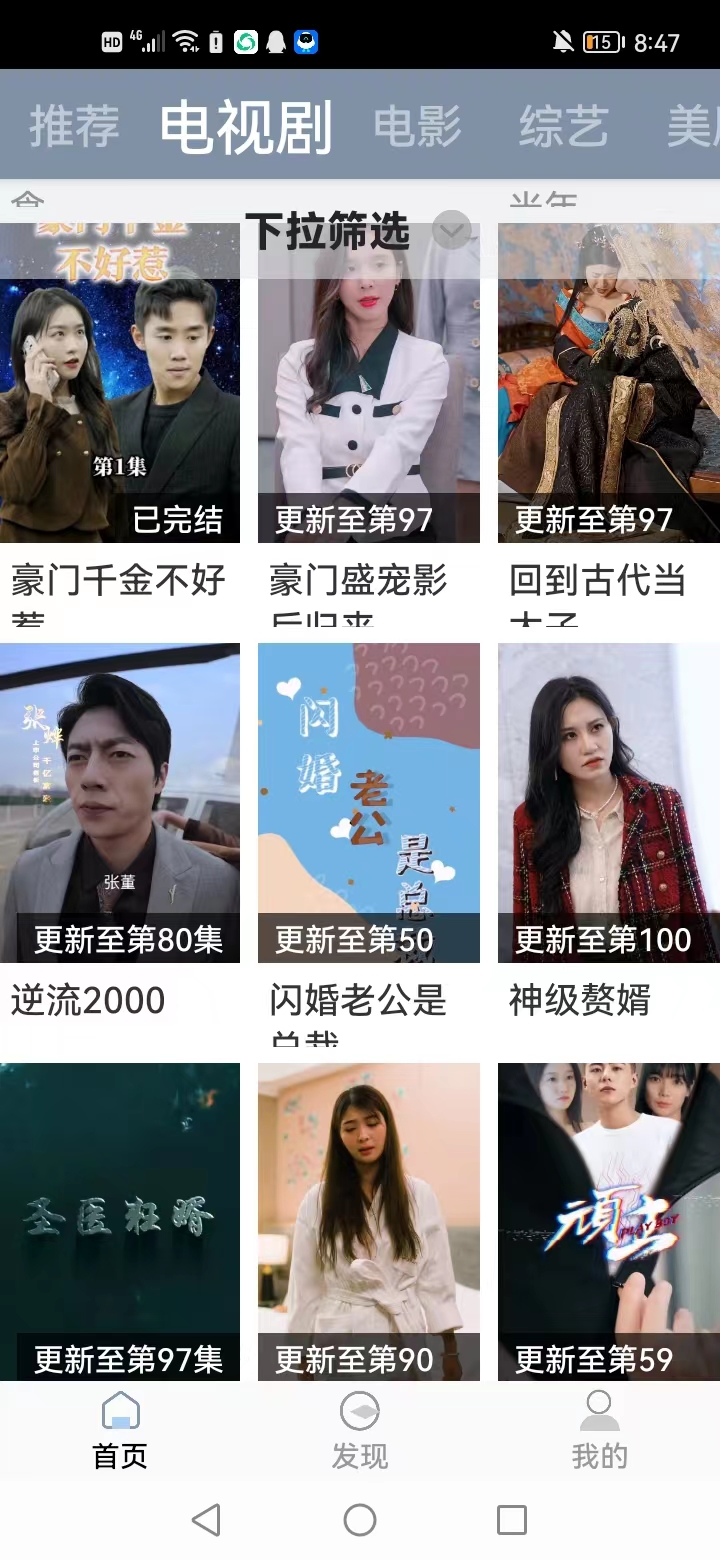Screen dimensions: 720x1560
Task: Switch to the 发现 discover tab
Action: tap(360, 1430)
